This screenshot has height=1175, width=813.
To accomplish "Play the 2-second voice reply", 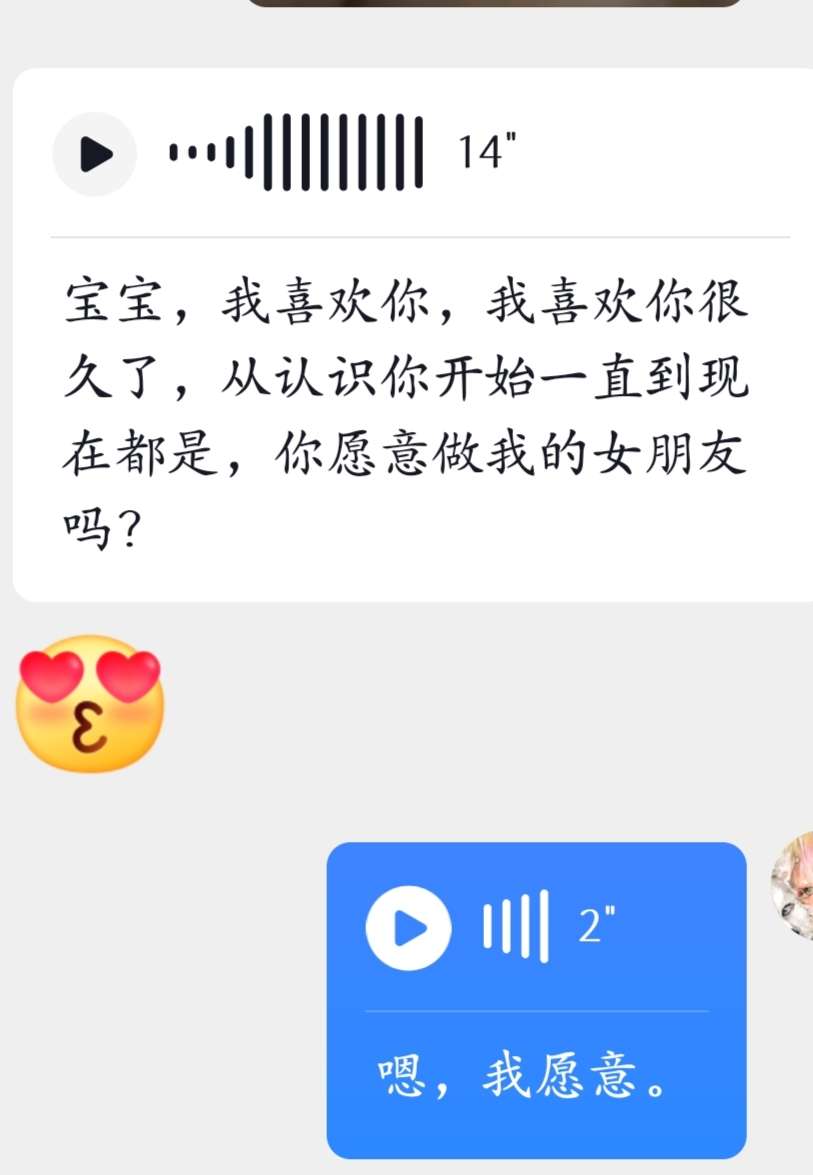I will [x=409, y=926].
